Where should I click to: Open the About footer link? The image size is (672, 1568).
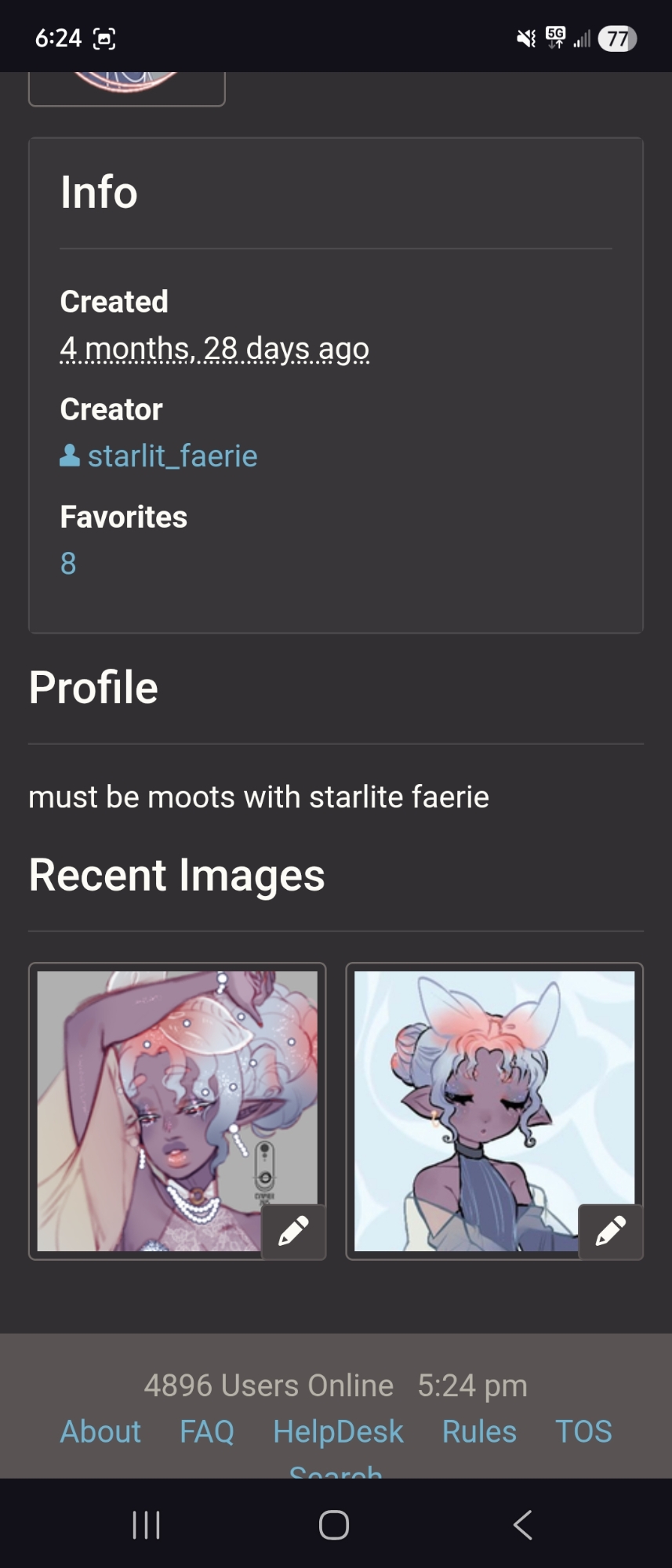tap(100, 1432)
